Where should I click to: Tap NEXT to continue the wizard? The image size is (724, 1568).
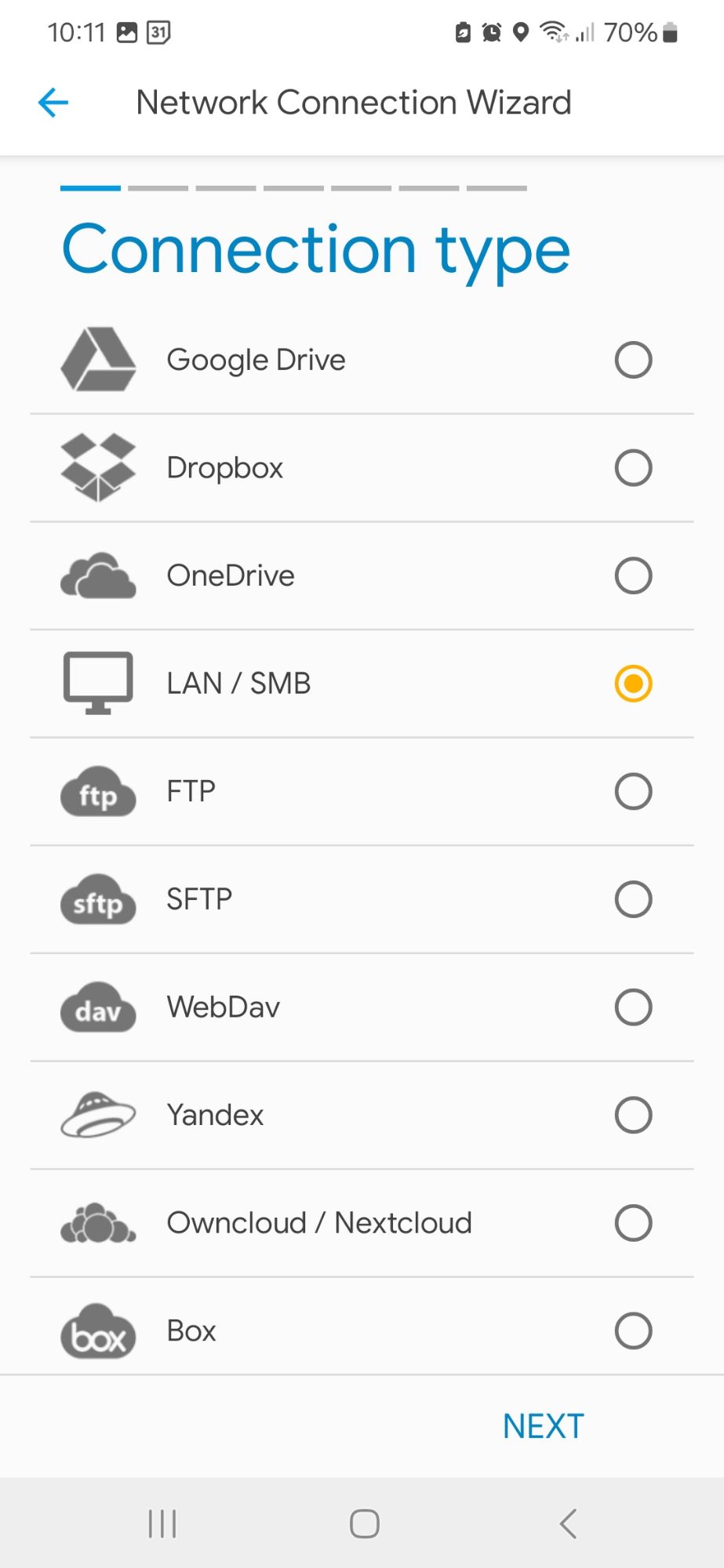point(544,1426)
